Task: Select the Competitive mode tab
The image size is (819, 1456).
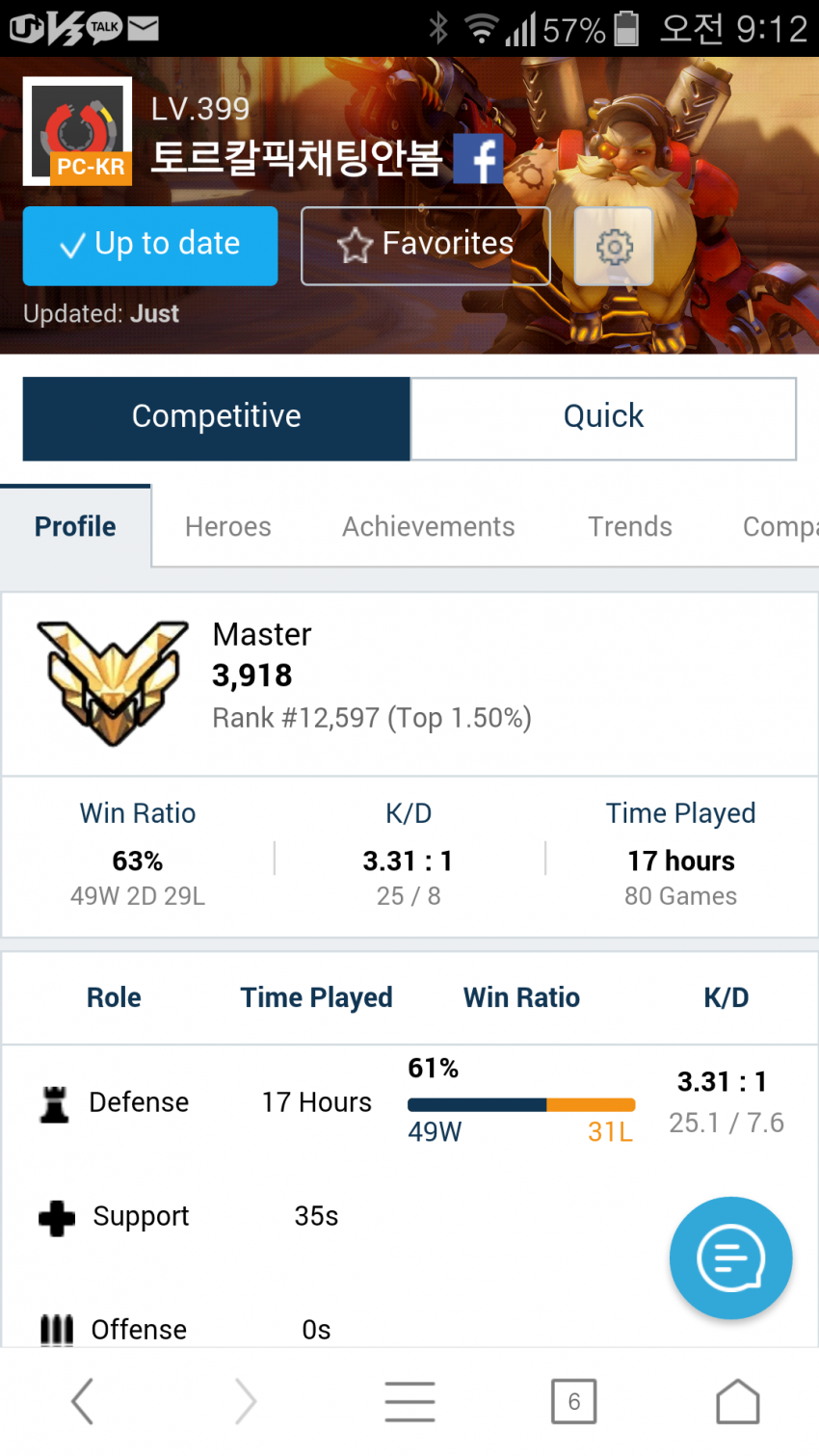Action: (217, 417)
